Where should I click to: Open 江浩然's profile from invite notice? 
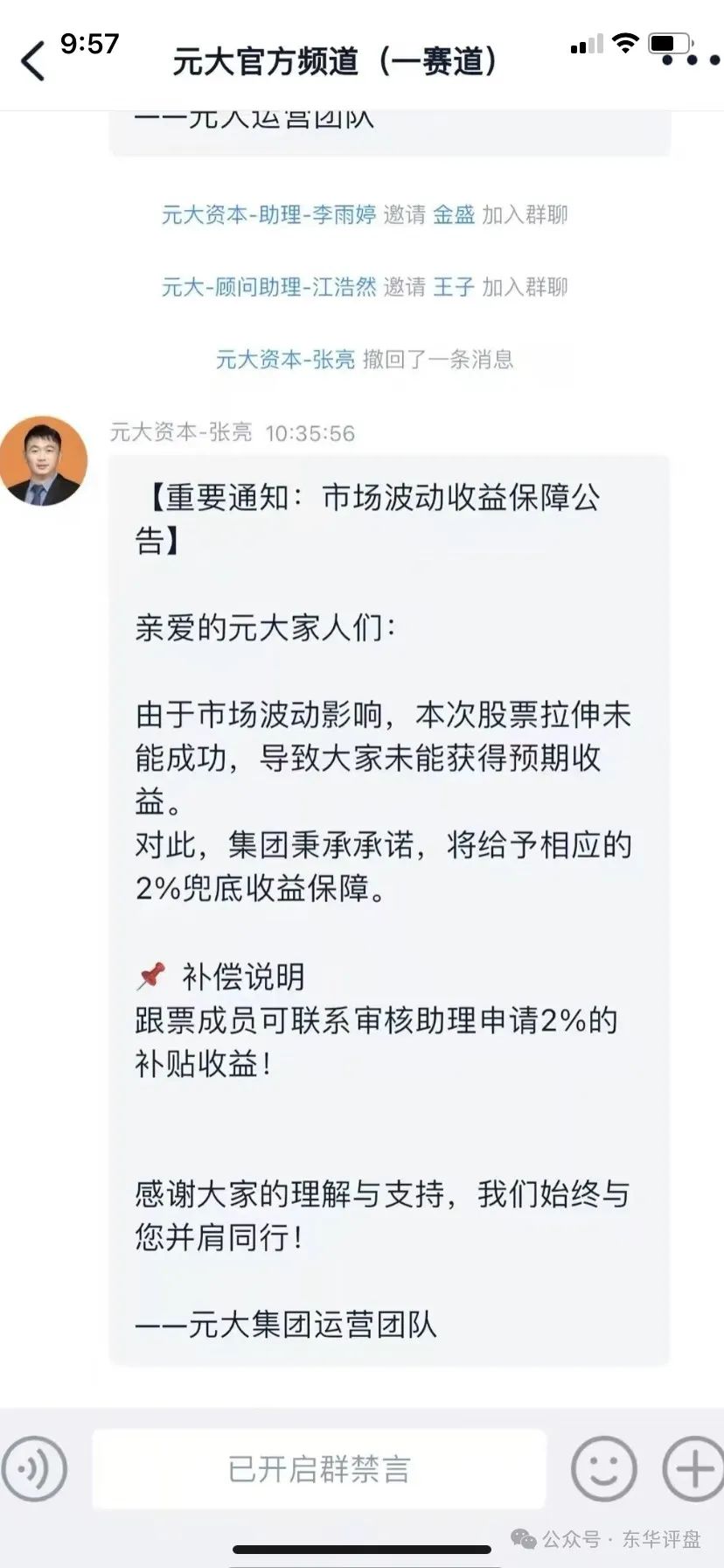point(268,286)
